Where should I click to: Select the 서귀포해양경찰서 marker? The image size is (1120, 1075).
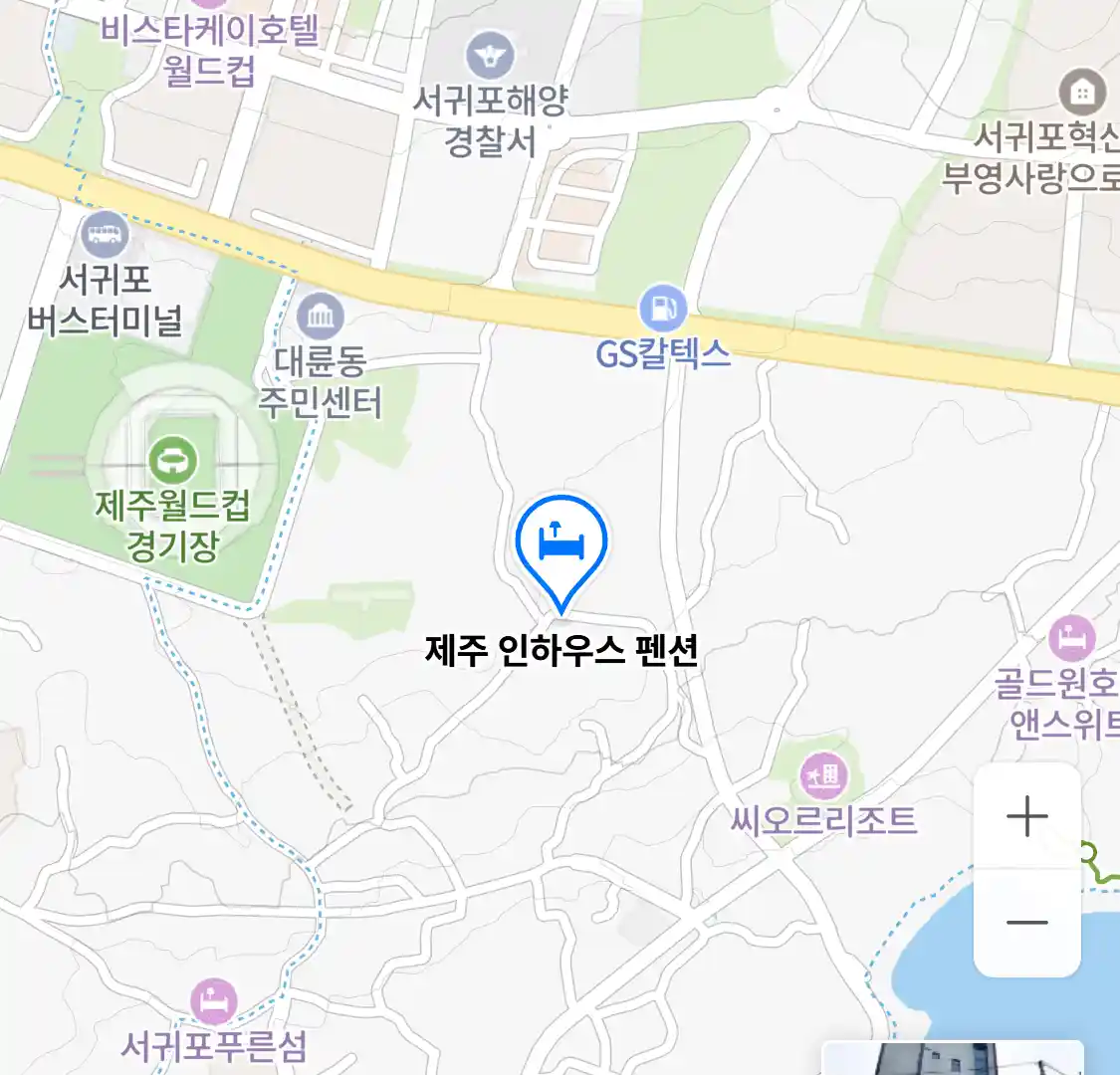(490, 56)
